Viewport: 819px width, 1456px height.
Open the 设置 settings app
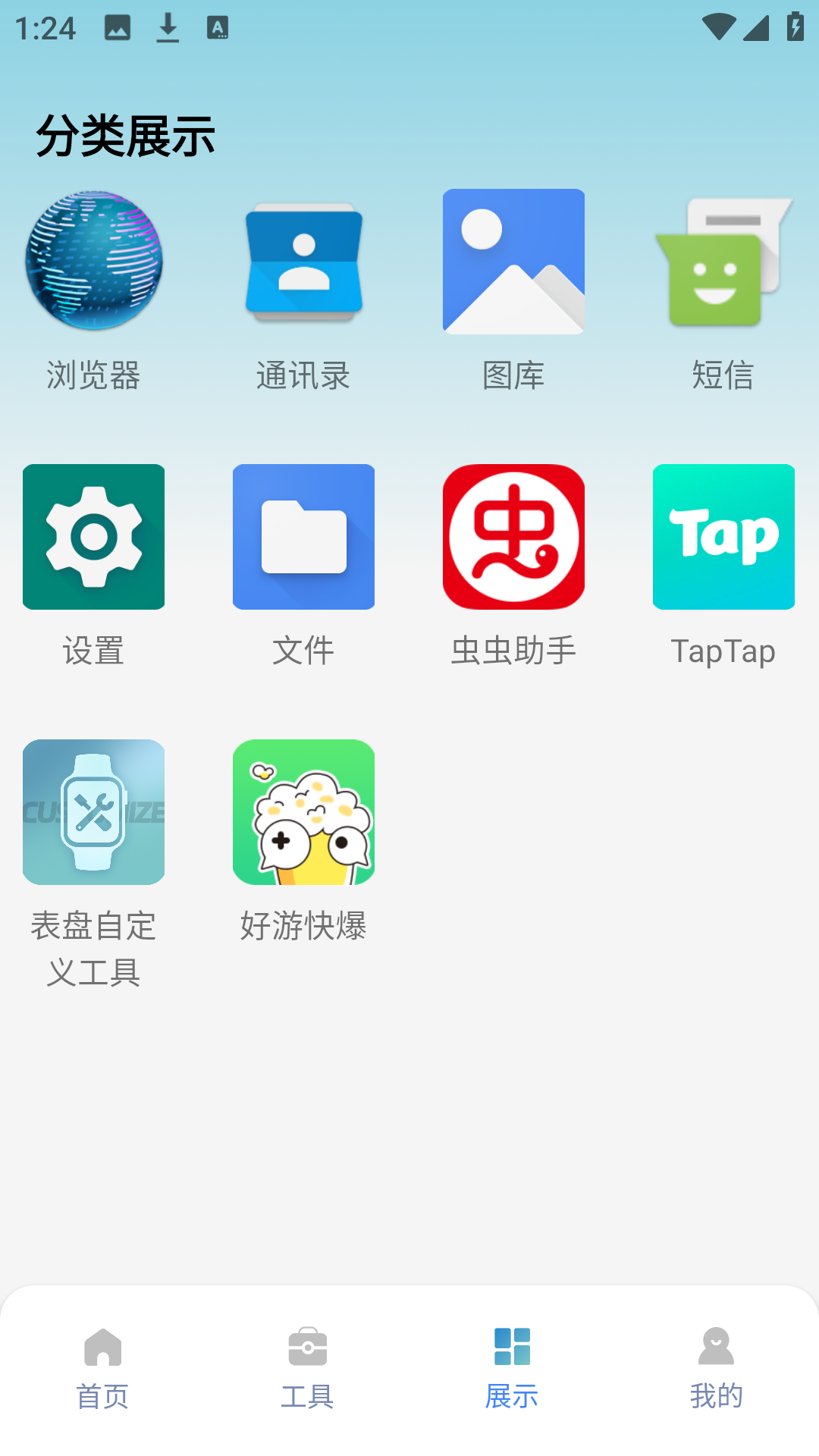coord(94,537)
